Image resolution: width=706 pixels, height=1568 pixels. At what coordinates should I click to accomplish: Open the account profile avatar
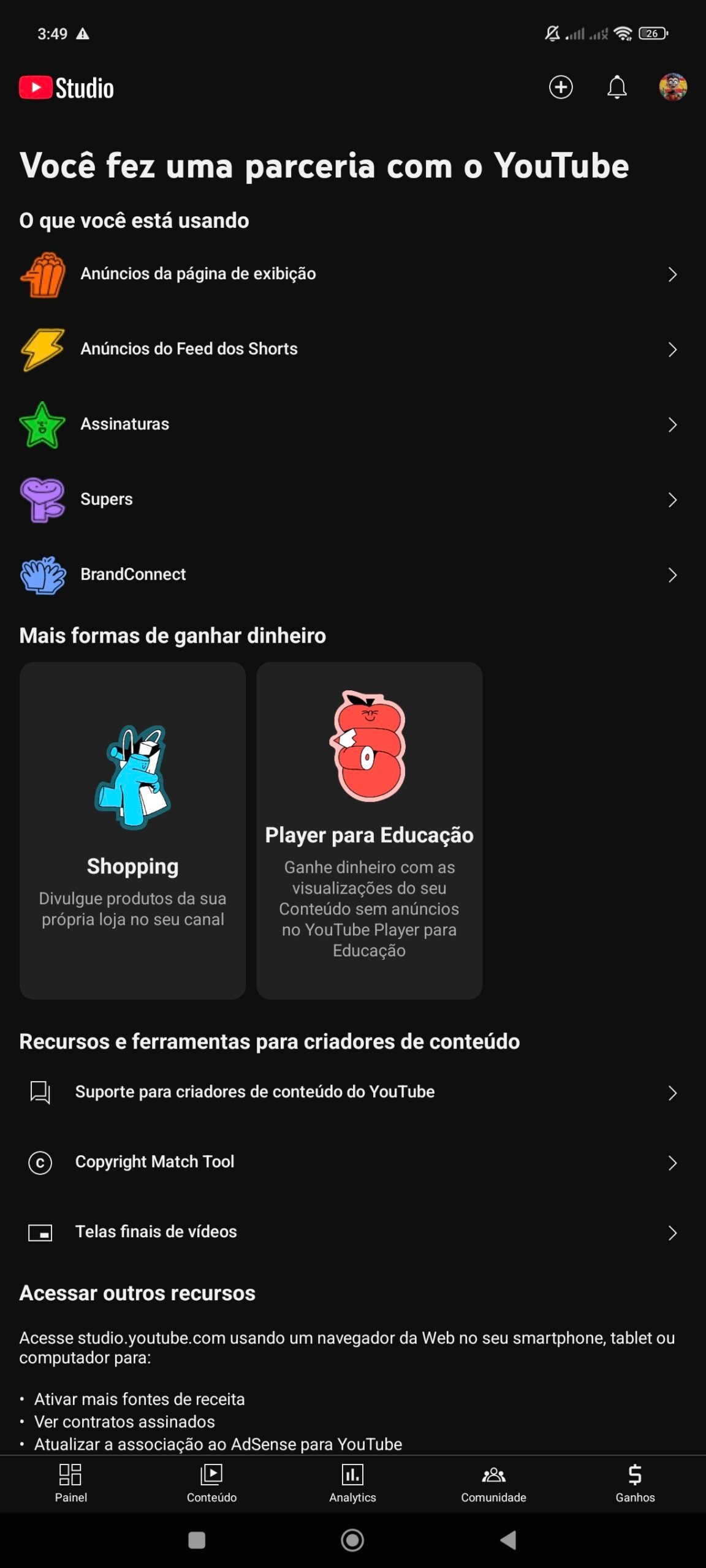coord(672,87)
